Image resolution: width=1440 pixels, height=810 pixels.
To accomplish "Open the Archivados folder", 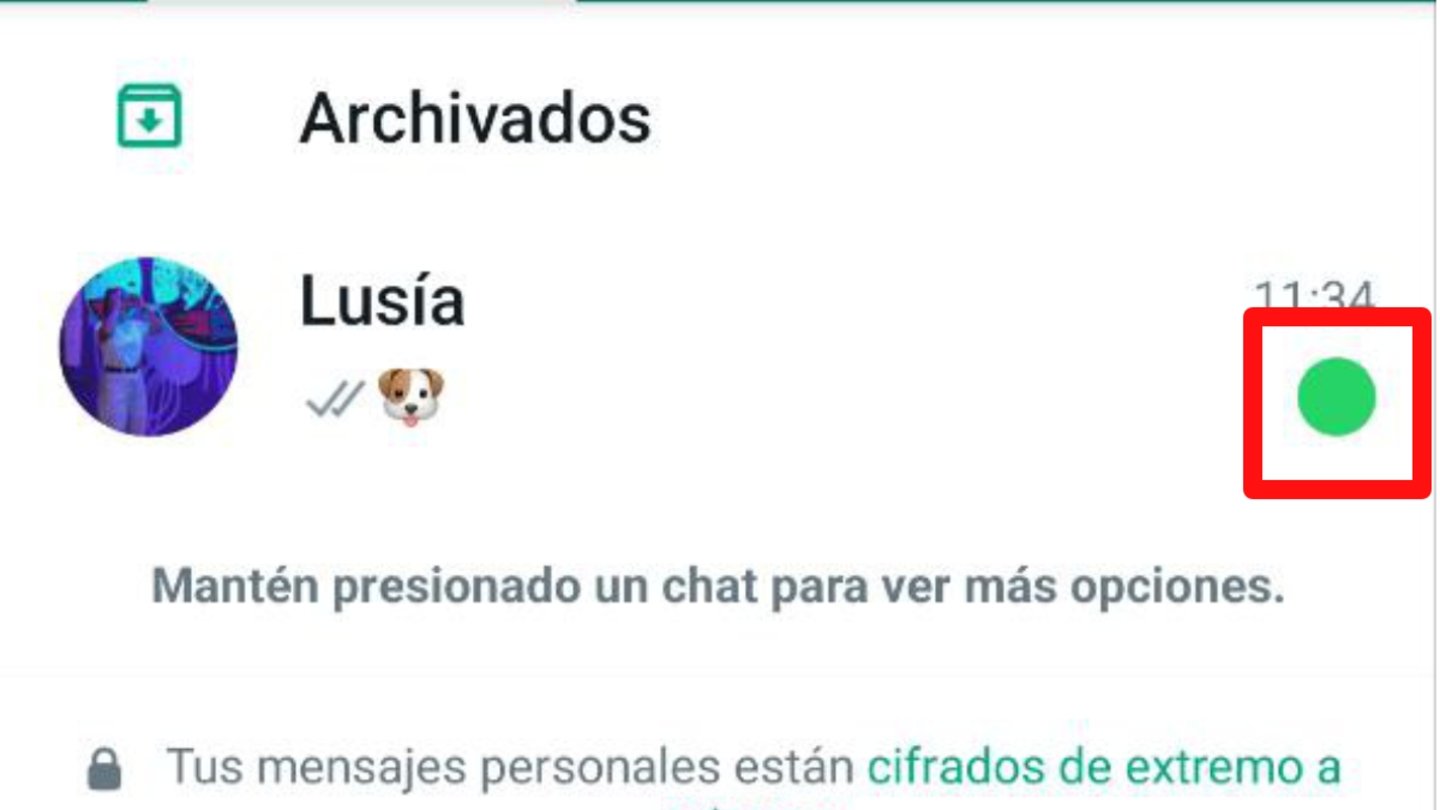I will point(475,118).
